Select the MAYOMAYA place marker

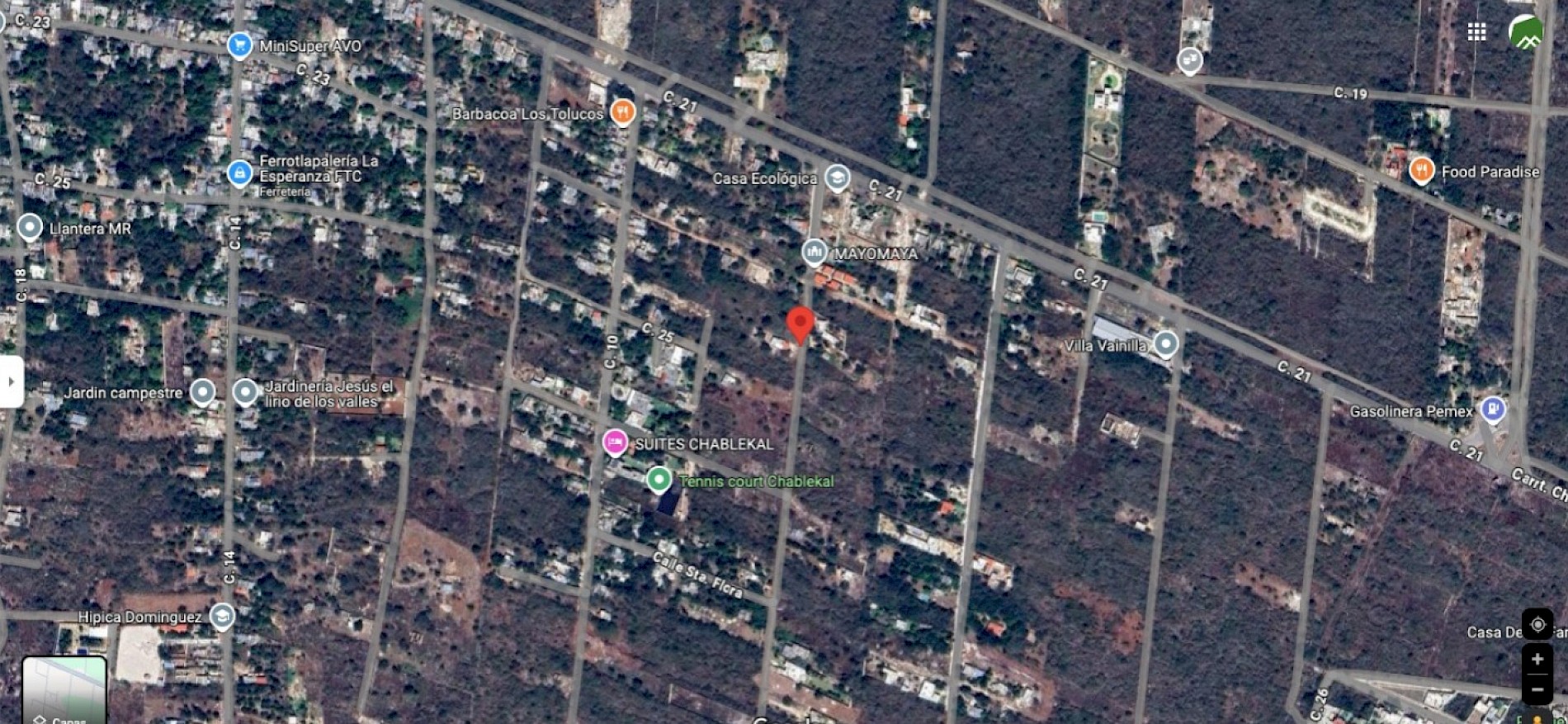point(815,253)
